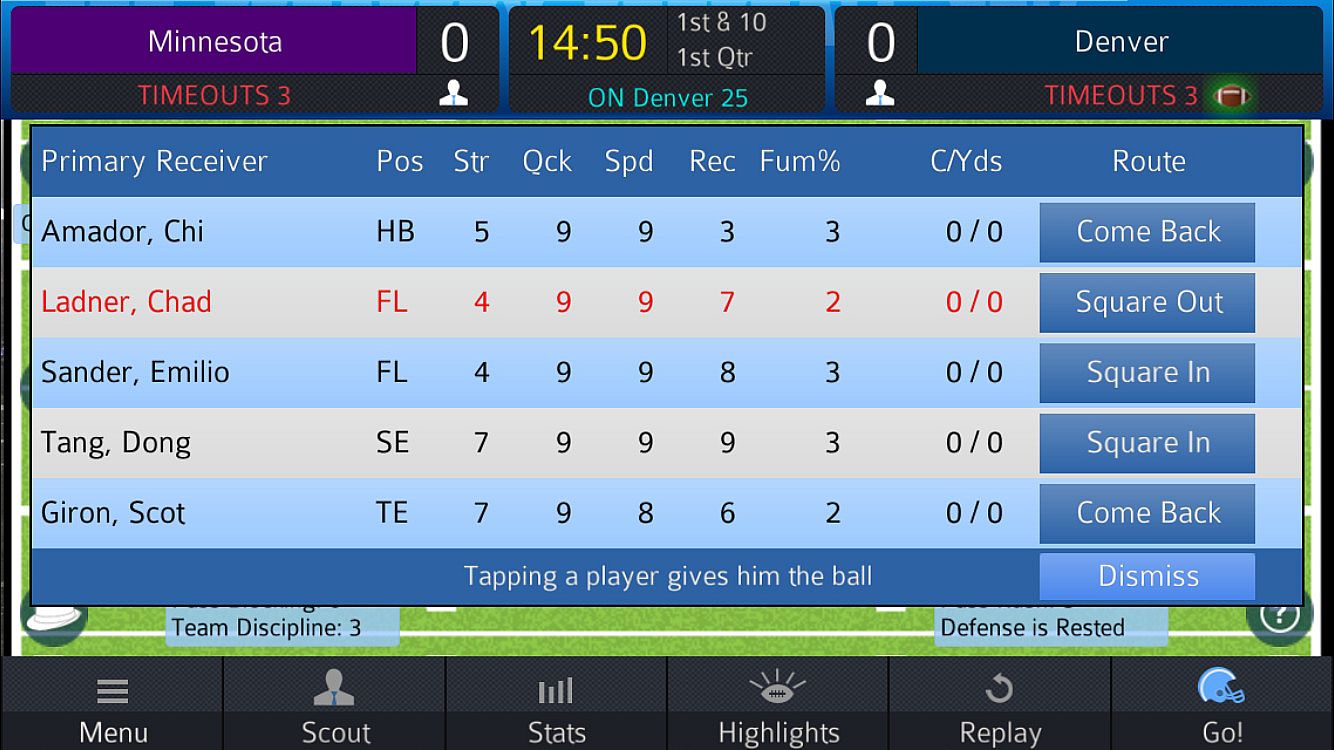1334x750 pixels.
Task: Replay the last play
Action: (1000, 708)
